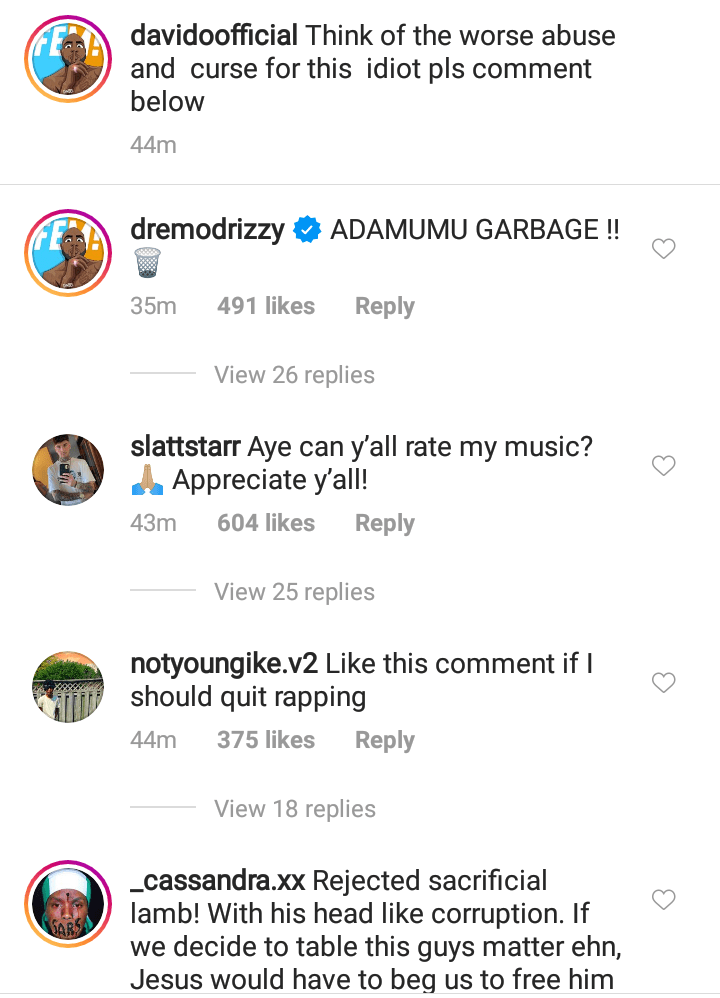Reply to dremodrizzy's comment
The width and height of the screenshot is (720, 998).
coord(385,306)
